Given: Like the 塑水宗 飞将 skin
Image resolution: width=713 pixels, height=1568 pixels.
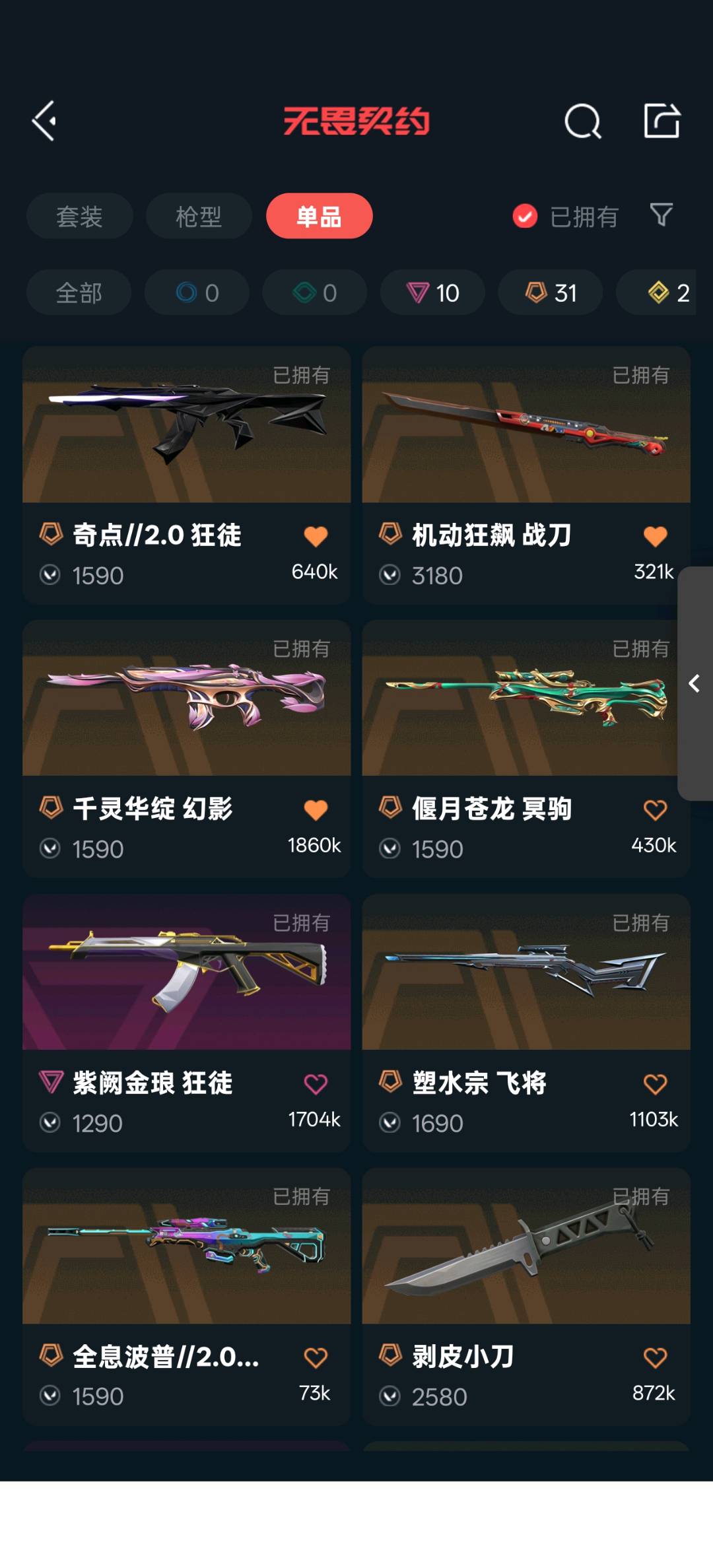Looking at the screenshot, I should tap(655, 1083).
